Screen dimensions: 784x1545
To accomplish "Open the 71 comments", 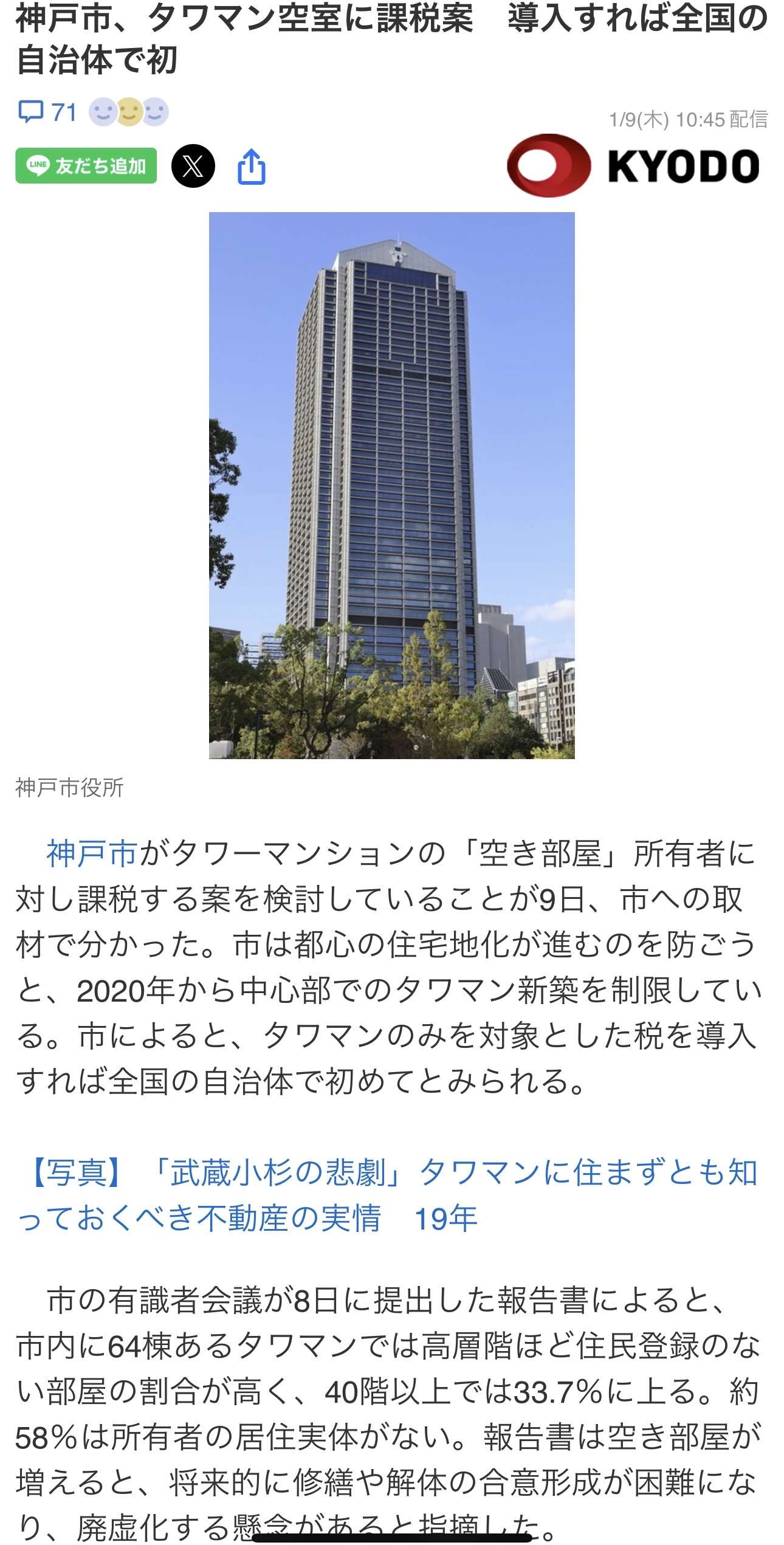I will coord(47,112).
